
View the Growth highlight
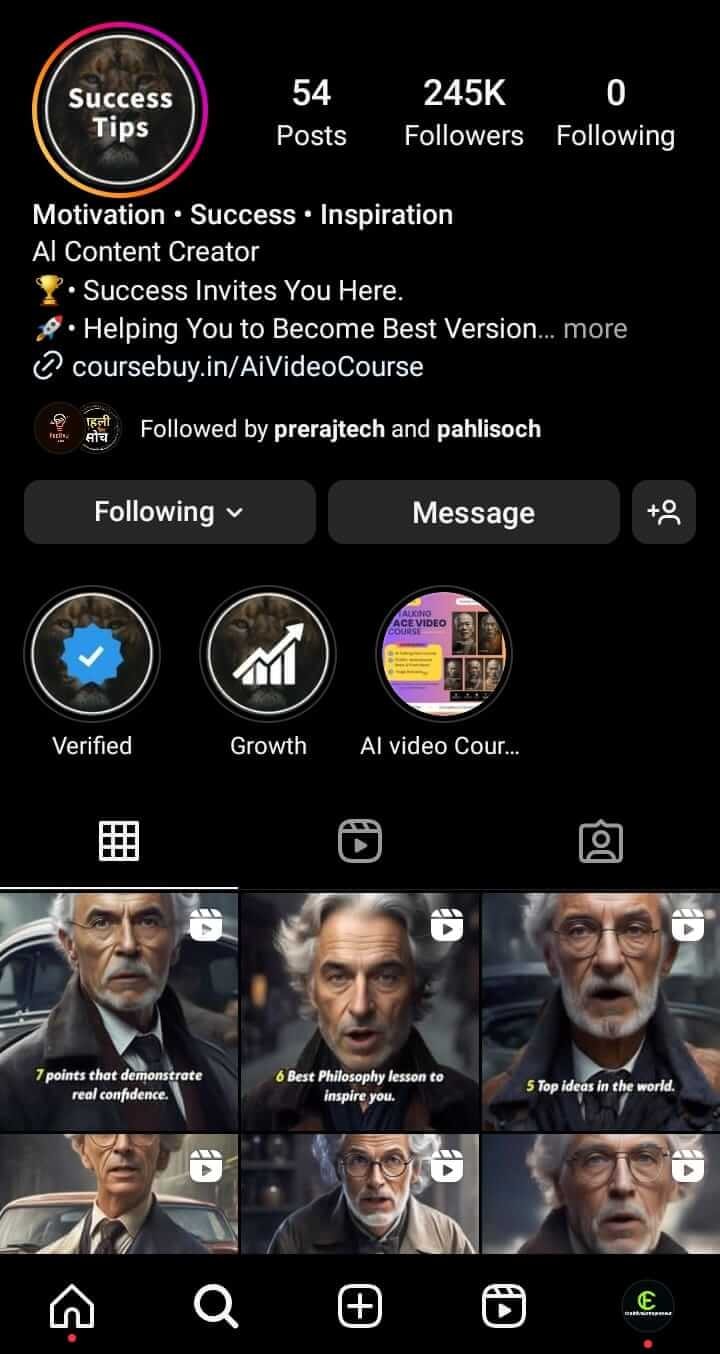268,654
